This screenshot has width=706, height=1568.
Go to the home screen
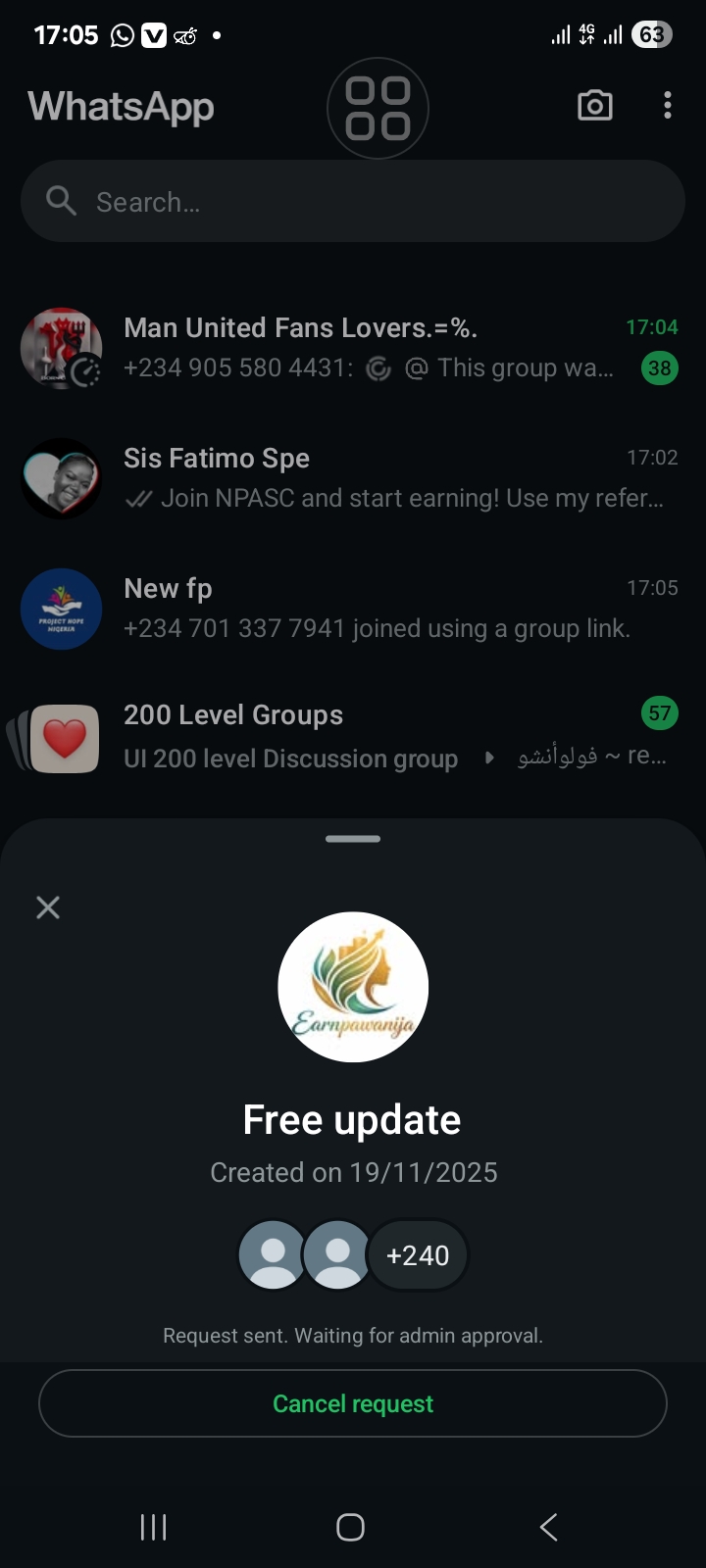tap(350, 1527)
